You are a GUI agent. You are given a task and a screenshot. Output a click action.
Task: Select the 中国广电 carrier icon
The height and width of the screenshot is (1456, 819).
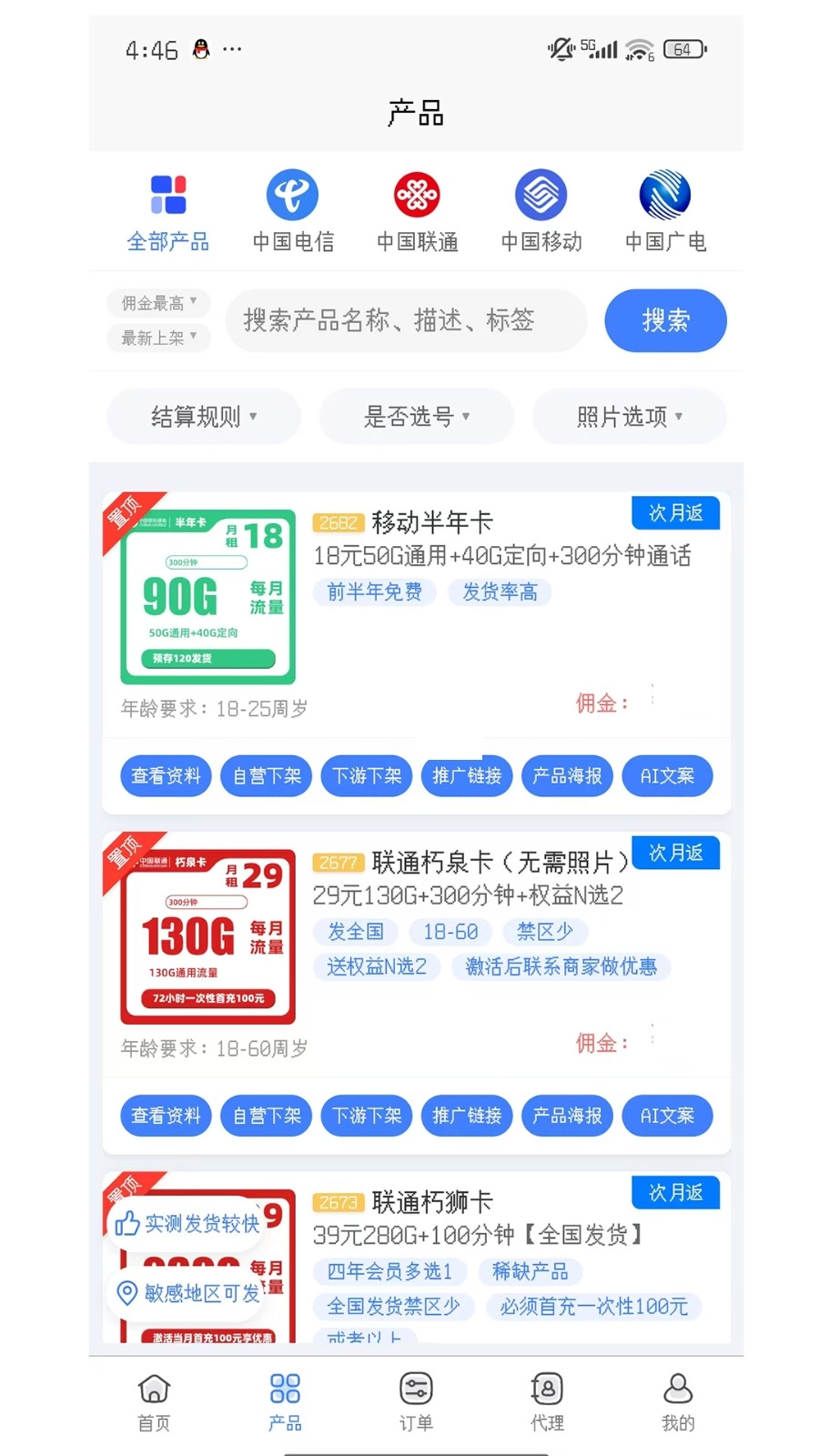pos(664,195)
